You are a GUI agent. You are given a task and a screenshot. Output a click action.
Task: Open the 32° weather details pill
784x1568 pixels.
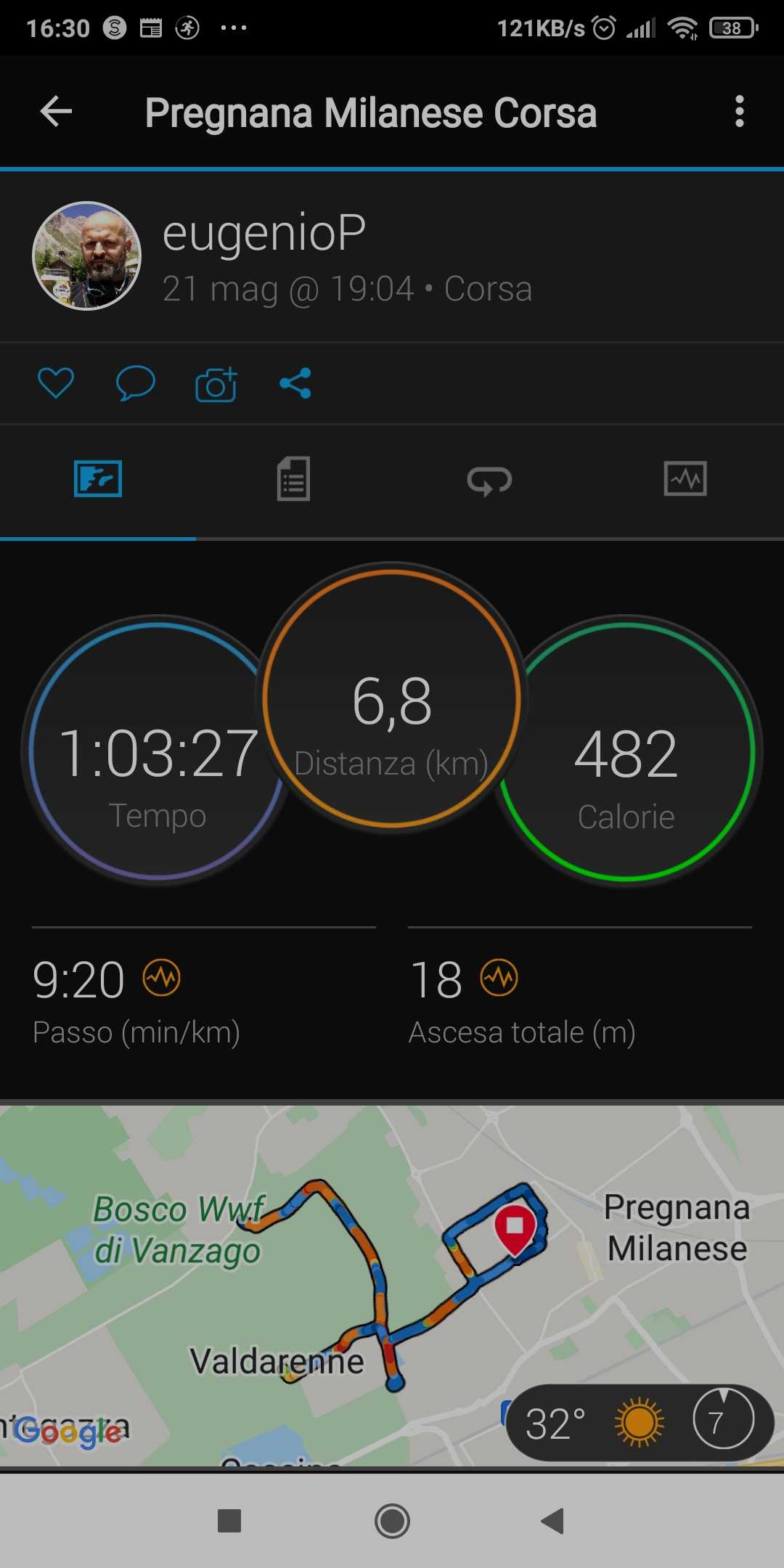(639, 1423)
